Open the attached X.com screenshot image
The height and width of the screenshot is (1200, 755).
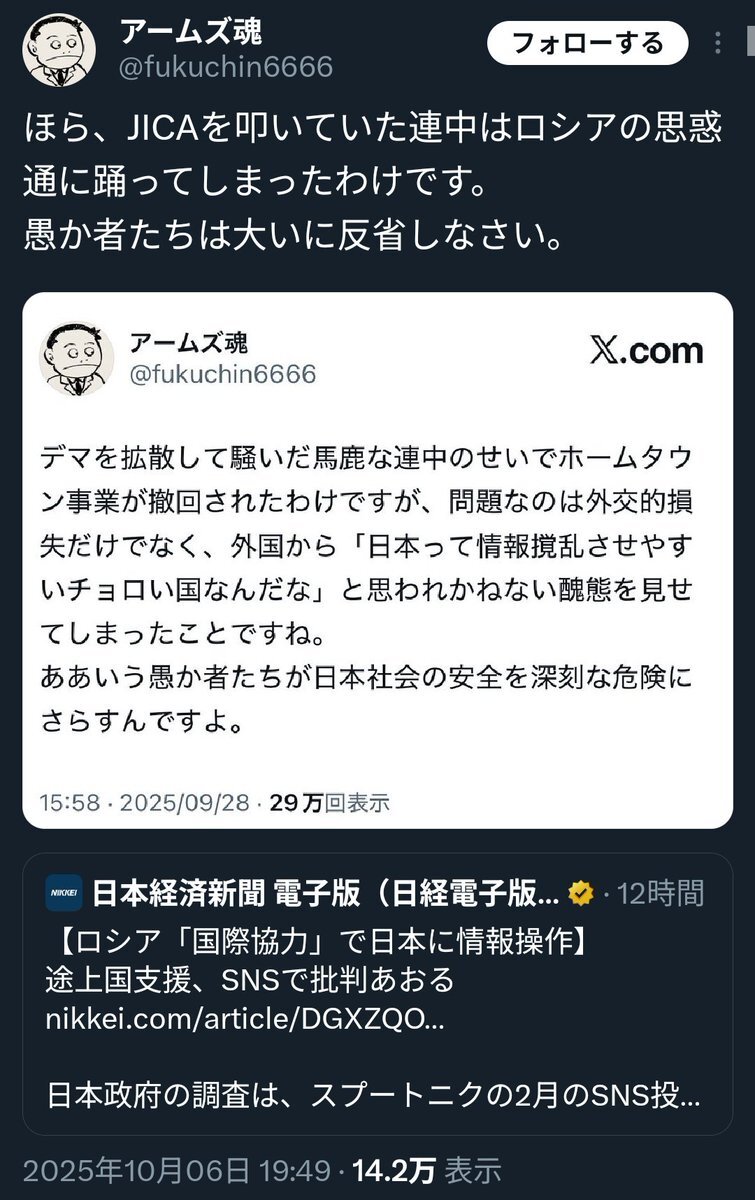point(377,560)
